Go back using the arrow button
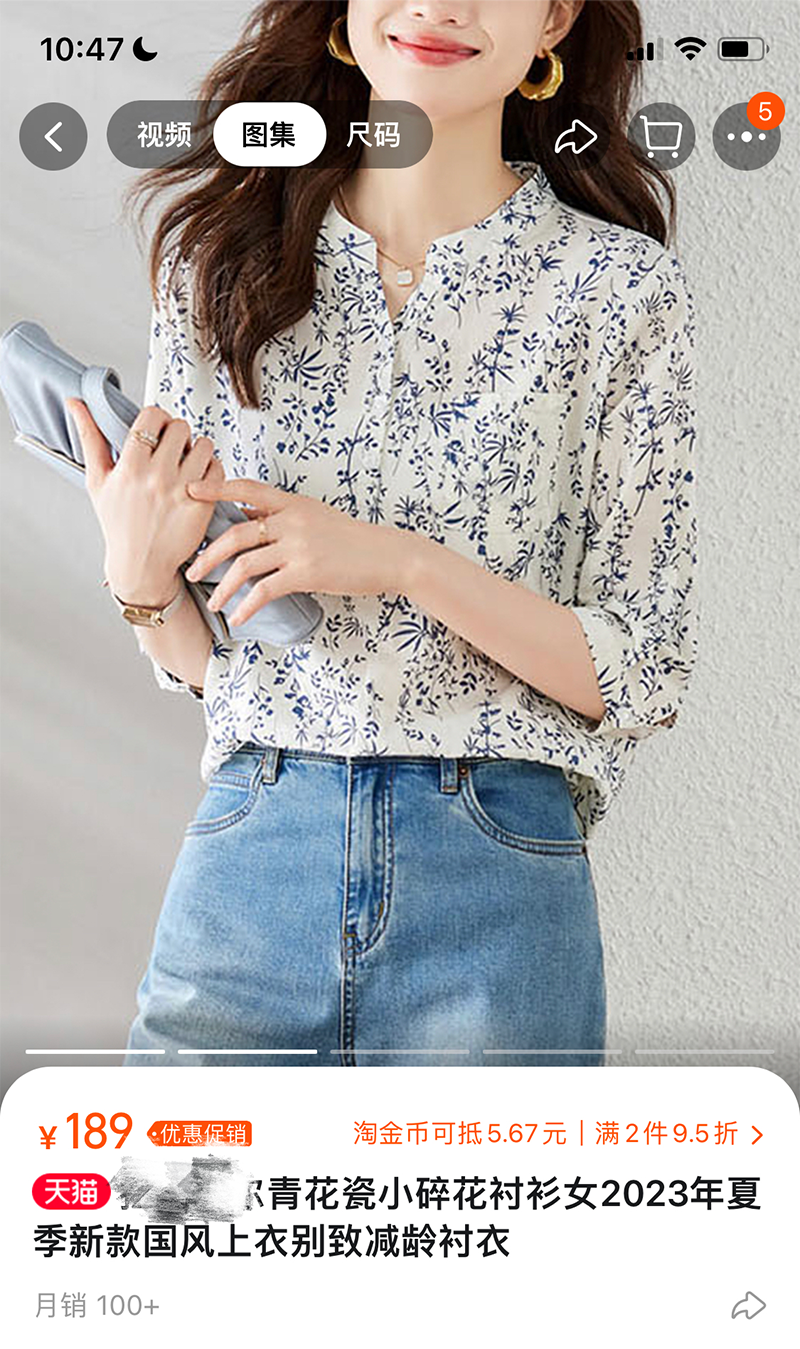800x1349 pixels. click(x=53, y=136)
